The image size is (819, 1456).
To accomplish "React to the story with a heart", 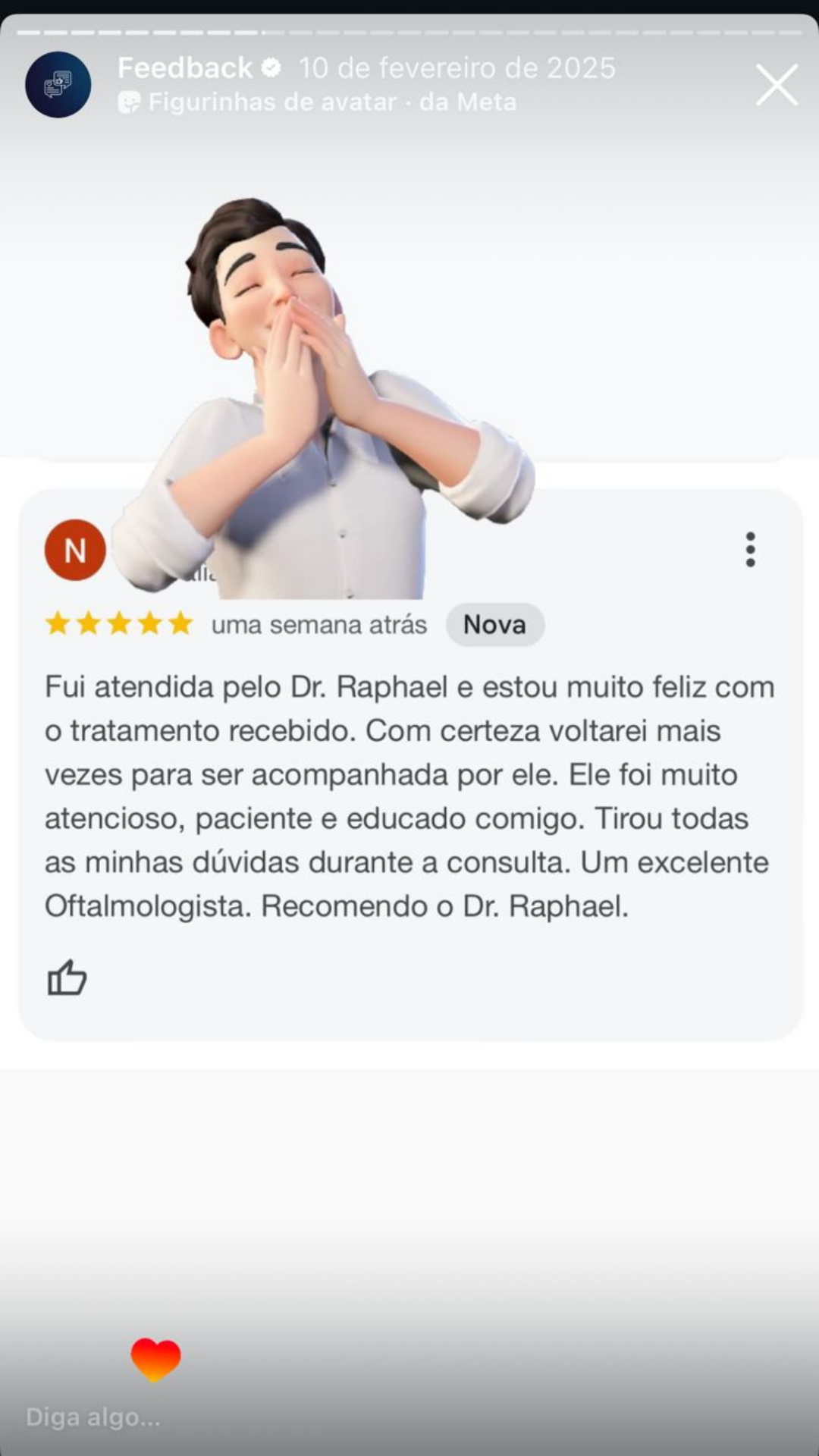I will pyautogui.click(x=155, y=1359).
